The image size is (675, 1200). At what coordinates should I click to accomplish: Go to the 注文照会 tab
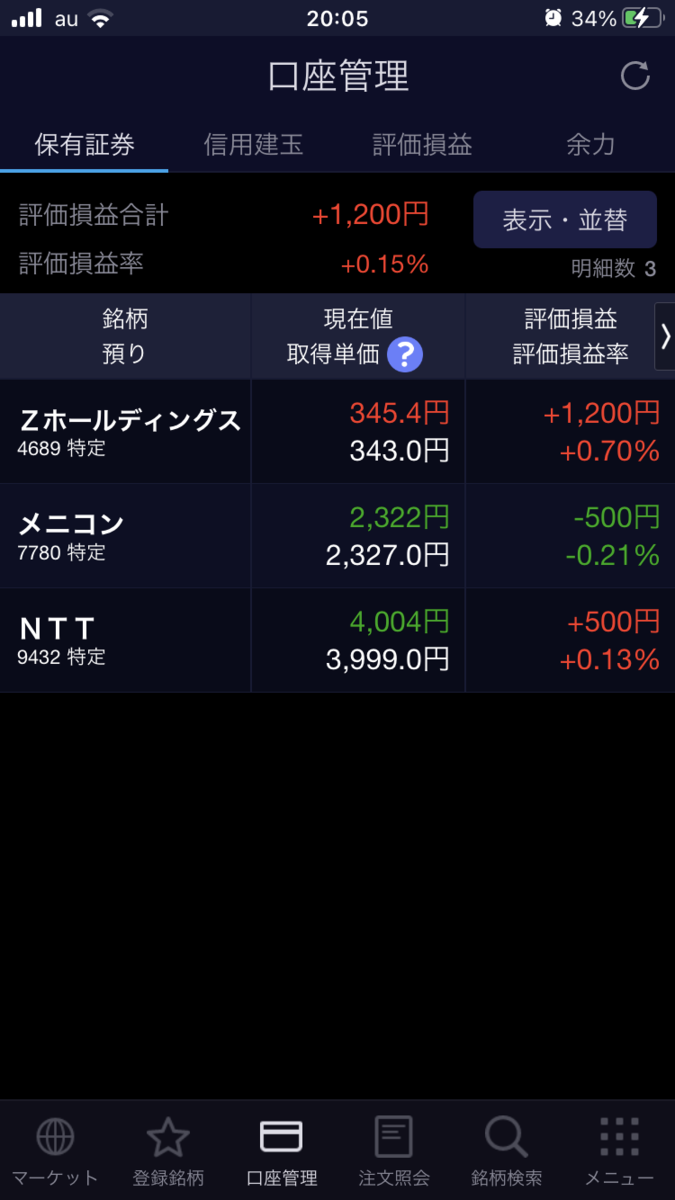point(394,1150)
